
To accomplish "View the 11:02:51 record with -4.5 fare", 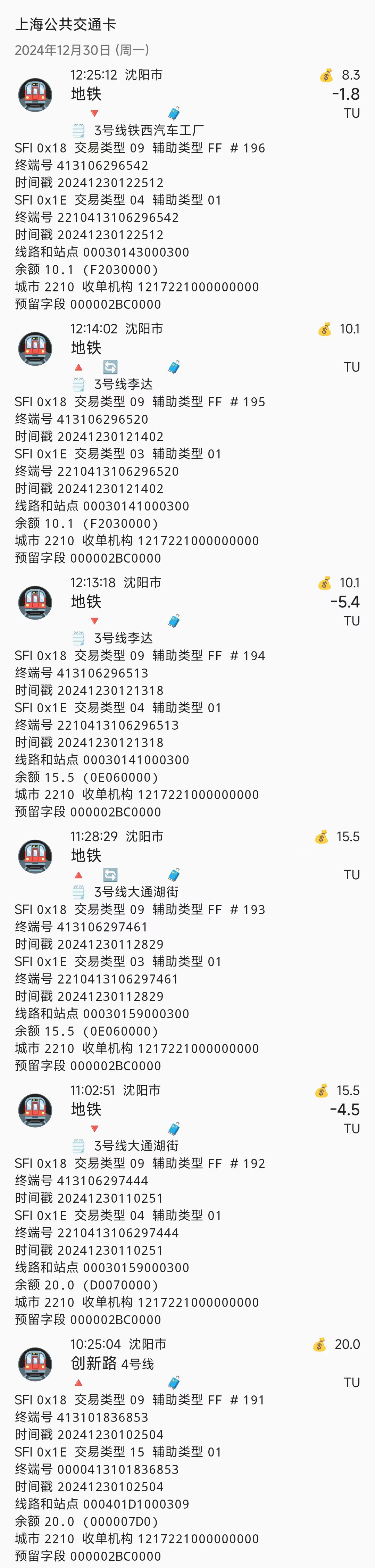I will point(187,1110).
